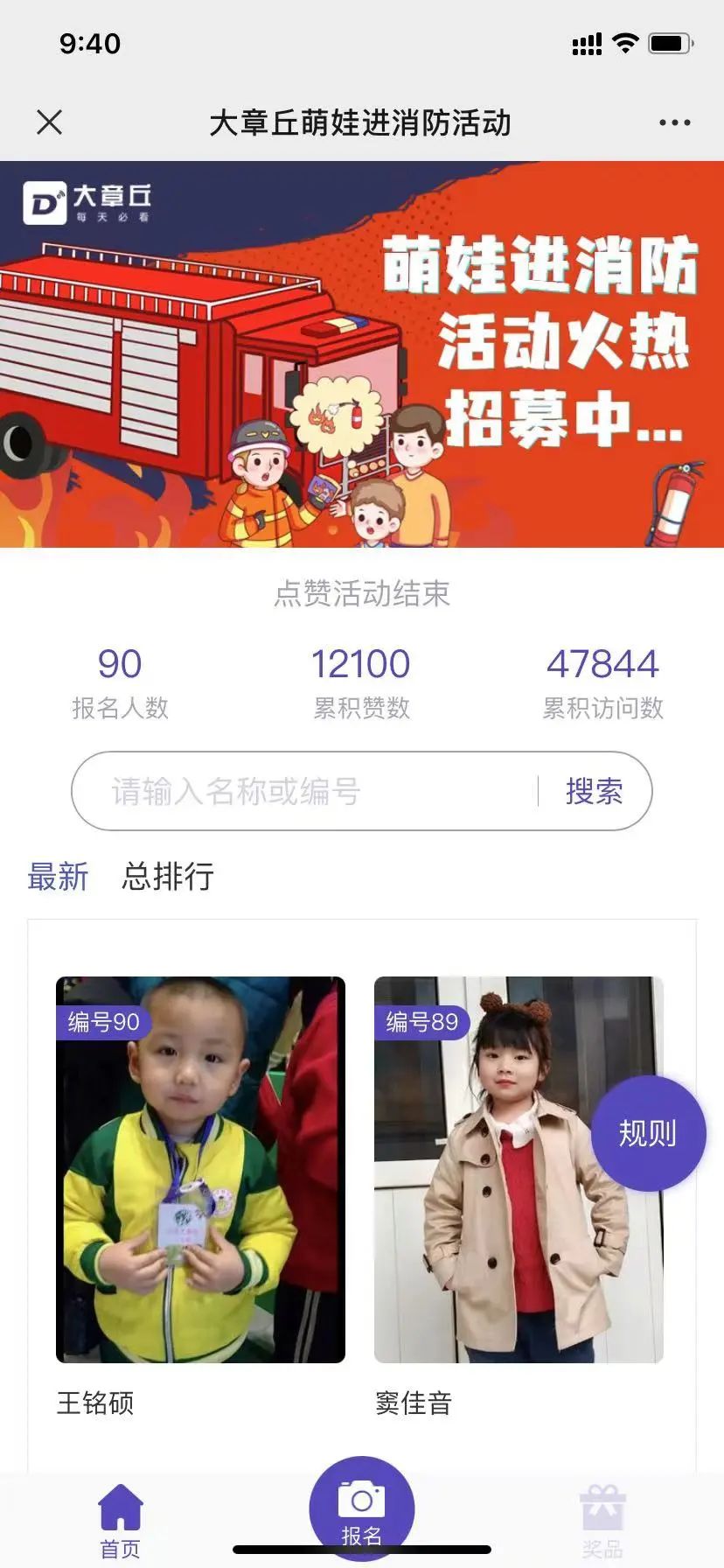Open entry 编号89 窦佳音
Viewport: 724px width, 1568px height.
pyautogui.click(x=490, y=1169)
